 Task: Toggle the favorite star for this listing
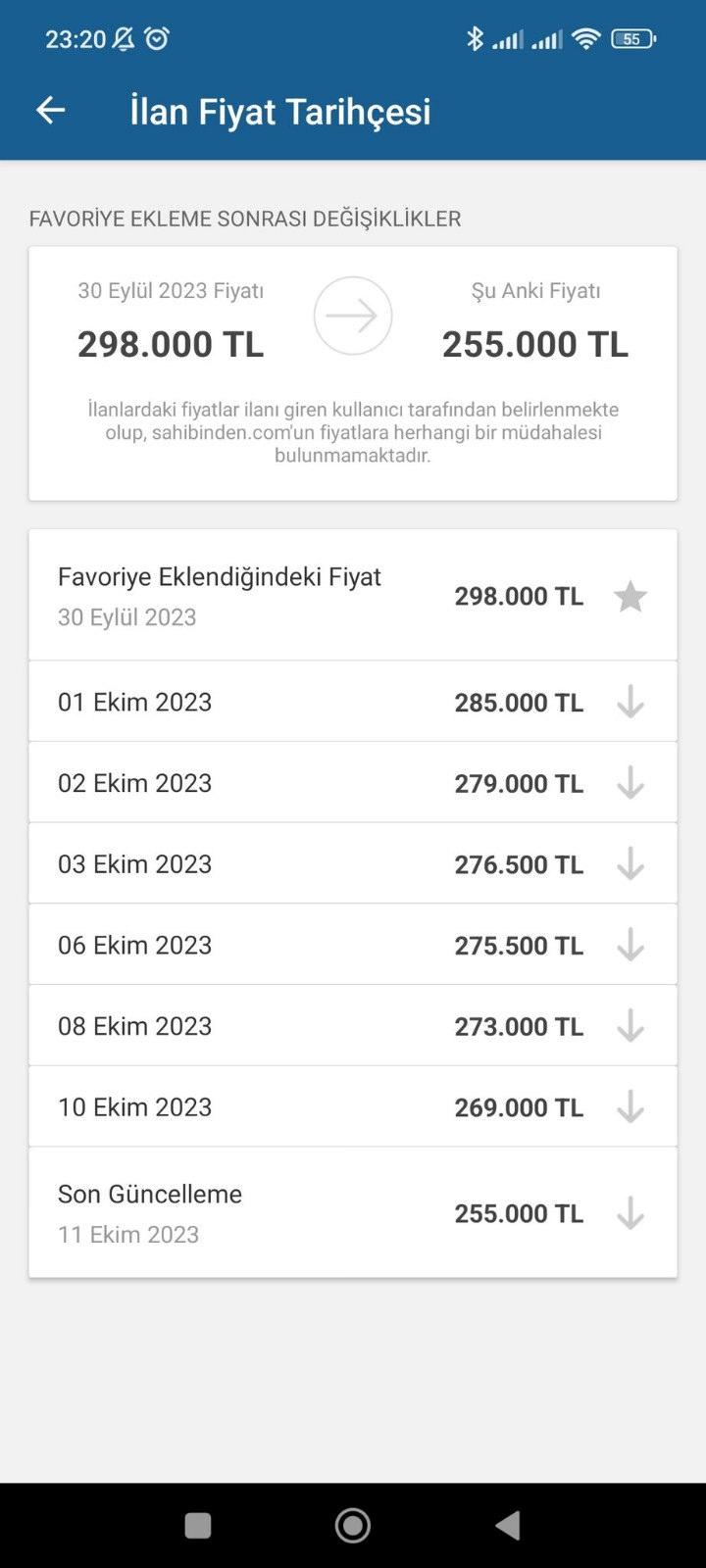[630, 596]
